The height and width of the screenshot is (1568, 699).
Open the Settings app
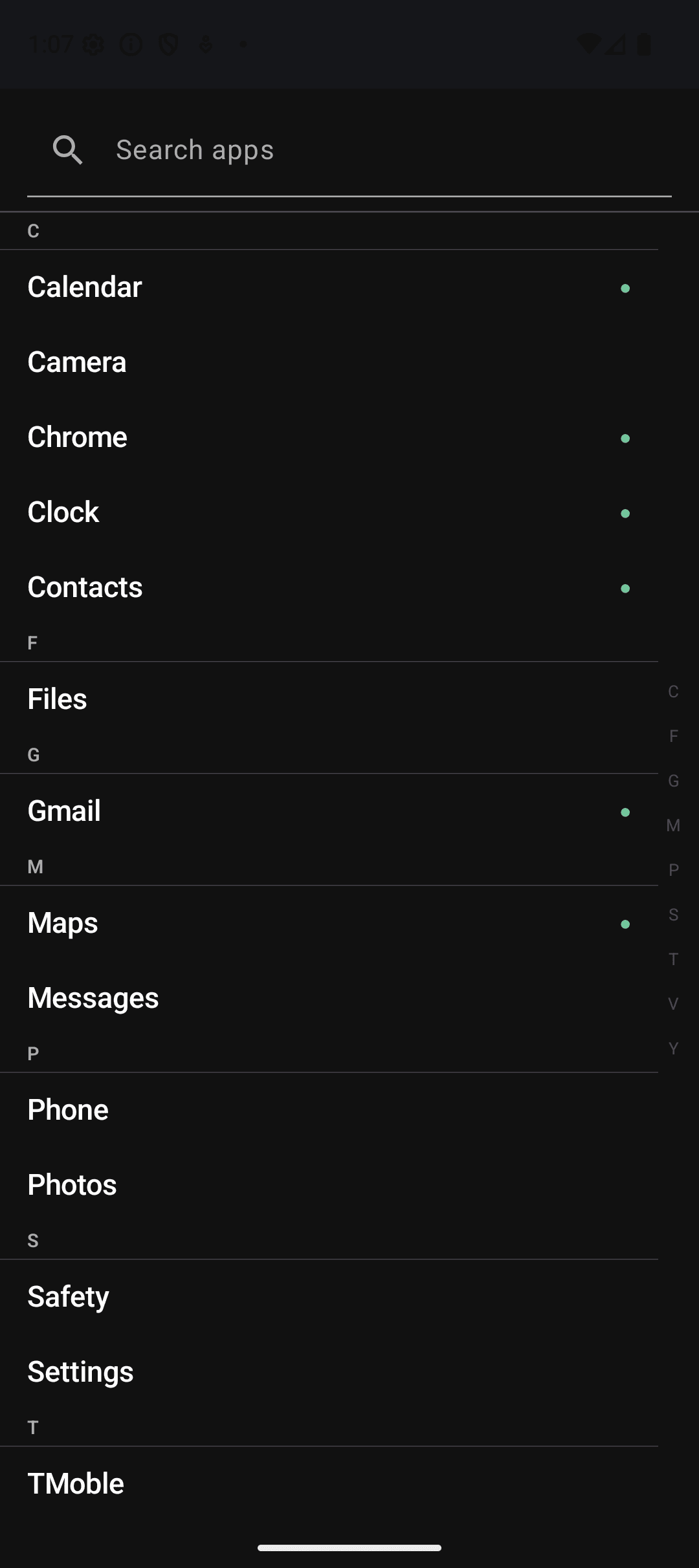point(80,1371)
